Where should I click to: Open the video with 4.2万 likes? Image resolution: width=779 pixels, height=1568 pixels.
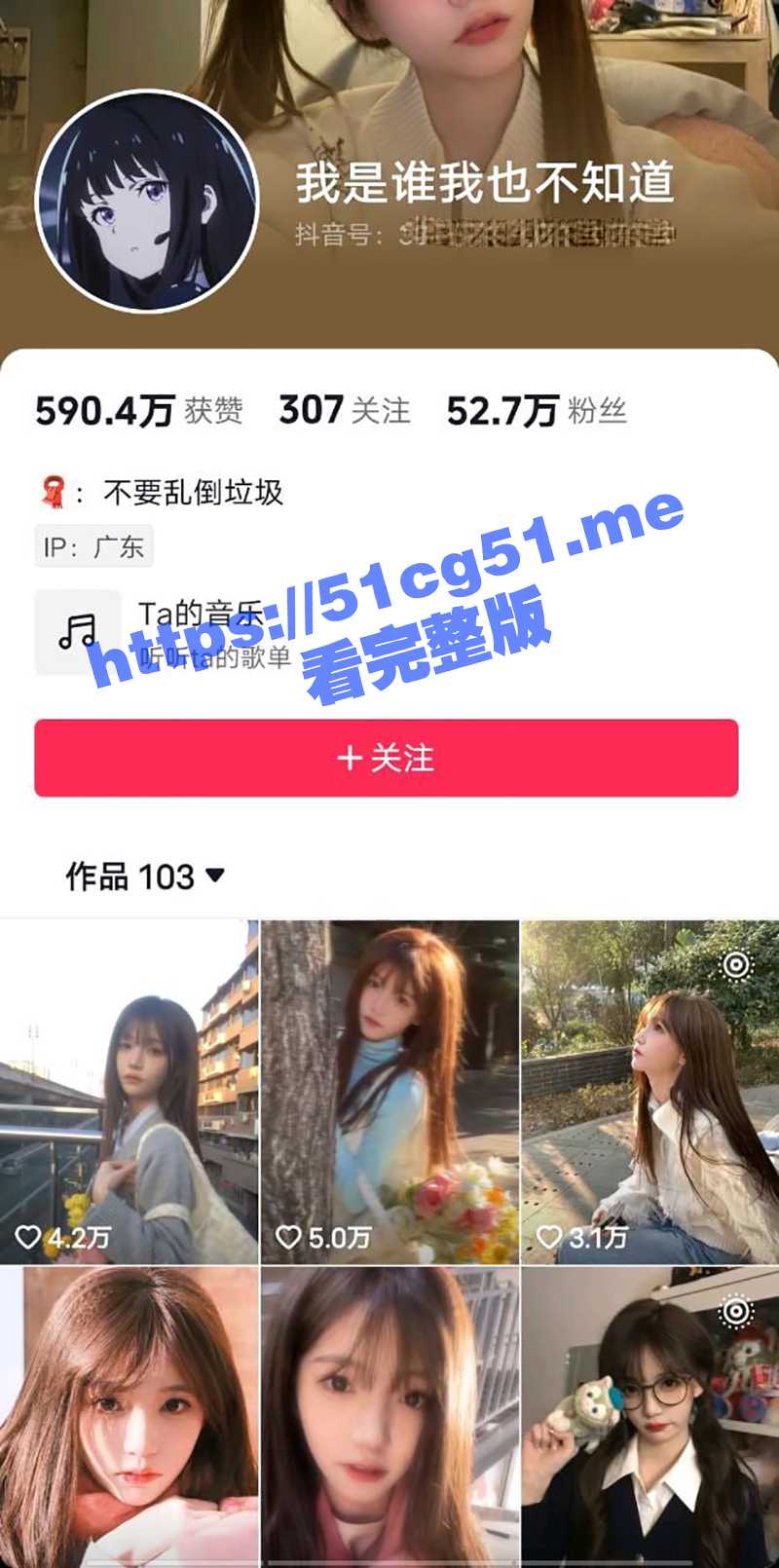129,1091
